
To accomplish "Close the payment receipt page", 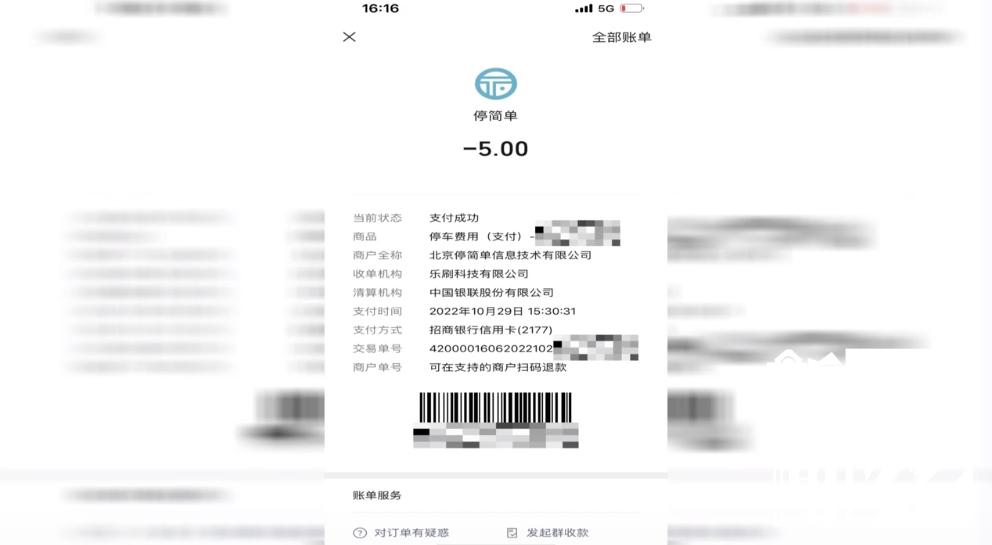I will [x=349, y=37].
